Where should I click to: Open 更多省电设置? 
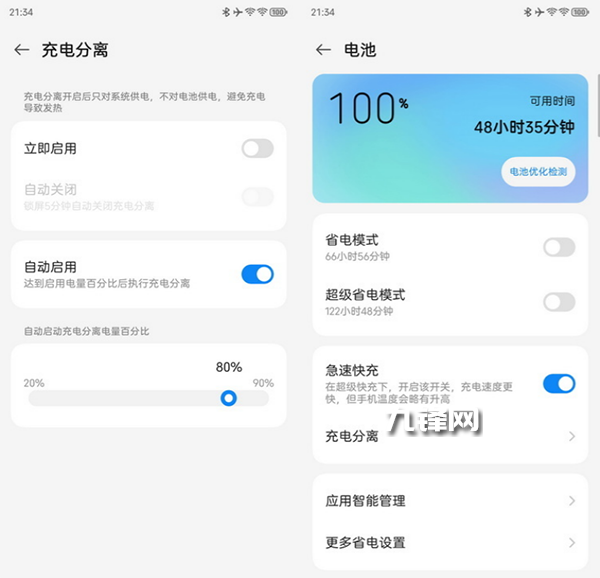(x=450, y=542)
